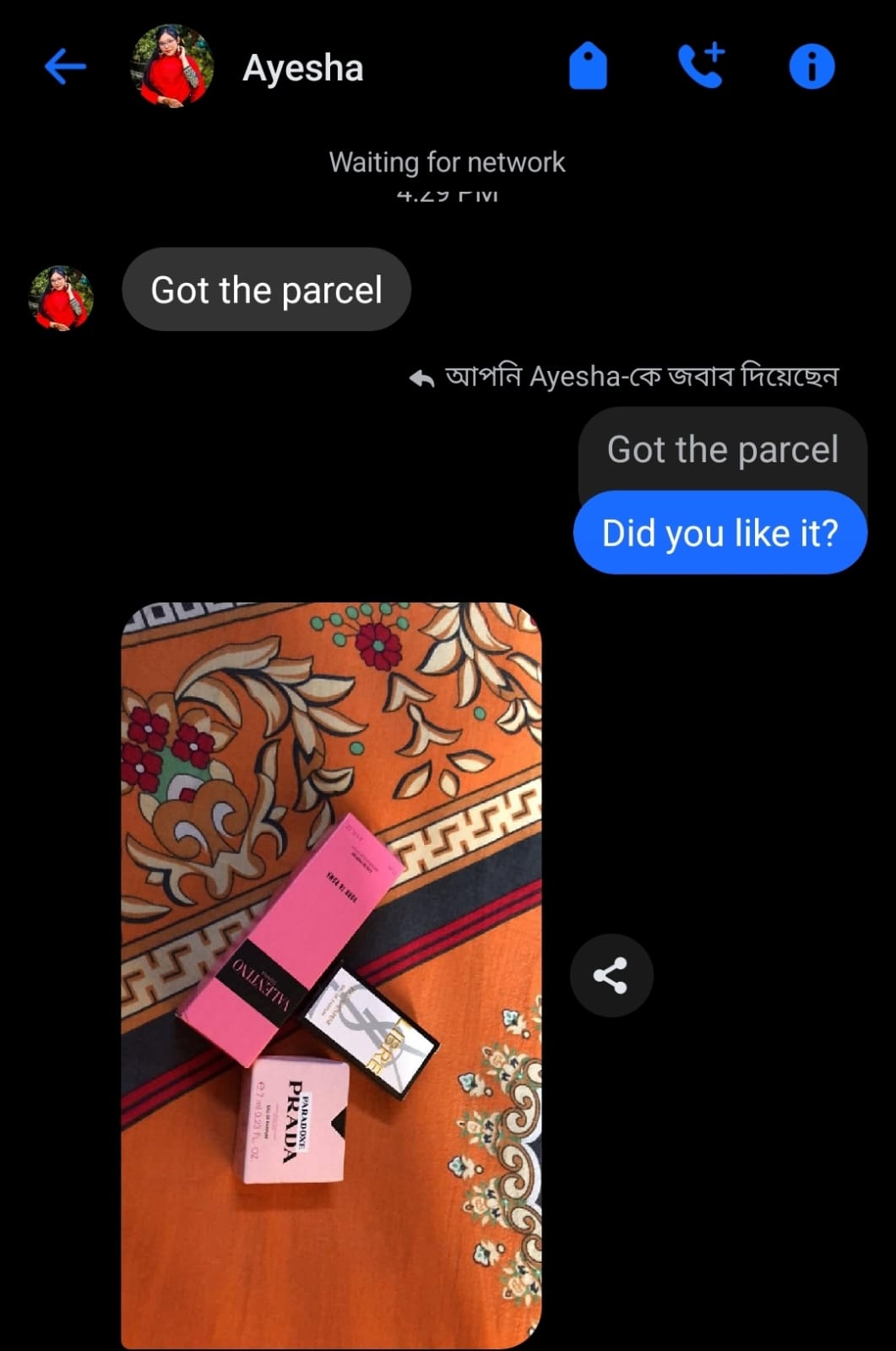Tap the back arrow to exit chat

(65, 67)
